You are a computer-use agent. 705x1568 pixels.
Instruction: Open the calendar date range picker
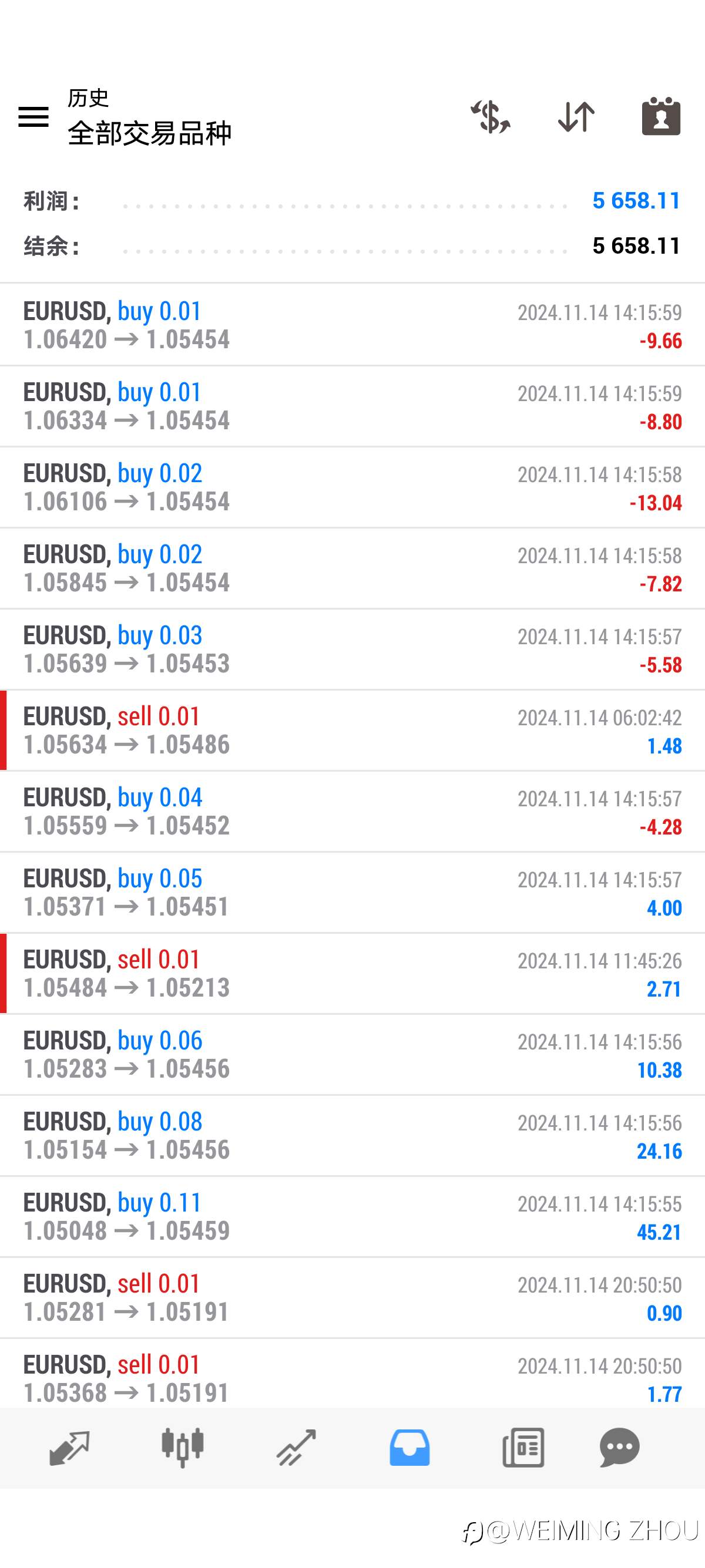[x=661, y=116]
